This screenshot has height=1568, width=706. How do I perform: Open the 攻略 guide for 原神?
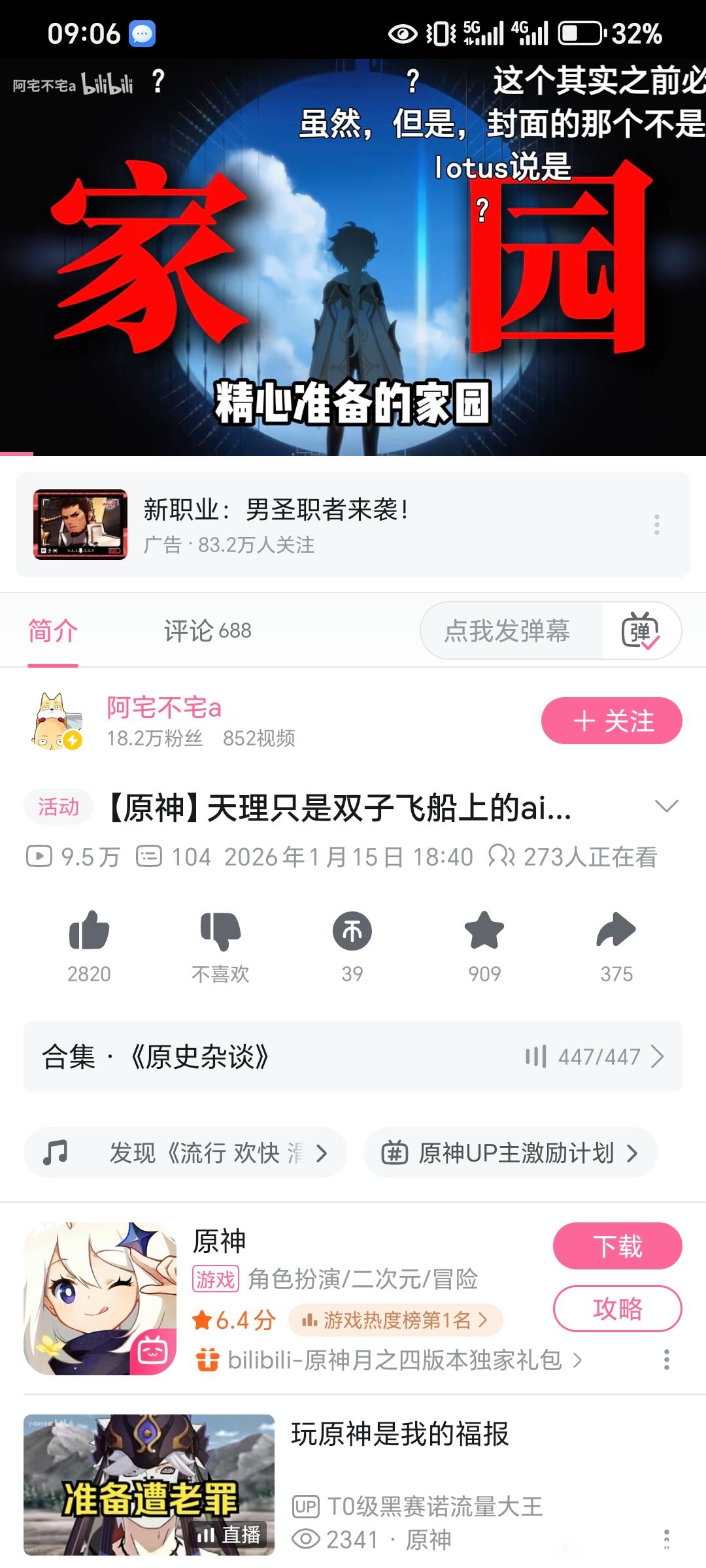[617, 1309]
